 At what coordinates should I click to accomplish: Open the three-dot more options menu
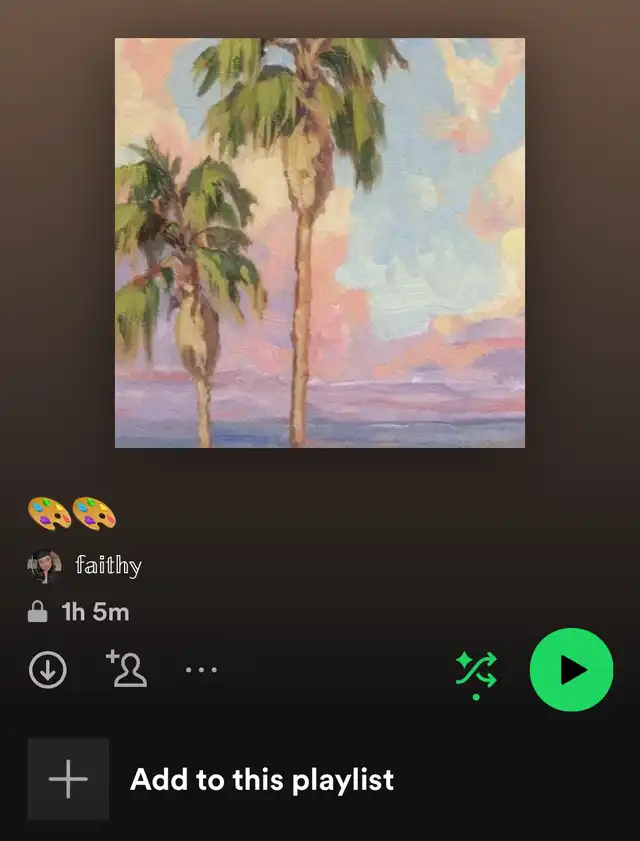click(x=201, y=670)
